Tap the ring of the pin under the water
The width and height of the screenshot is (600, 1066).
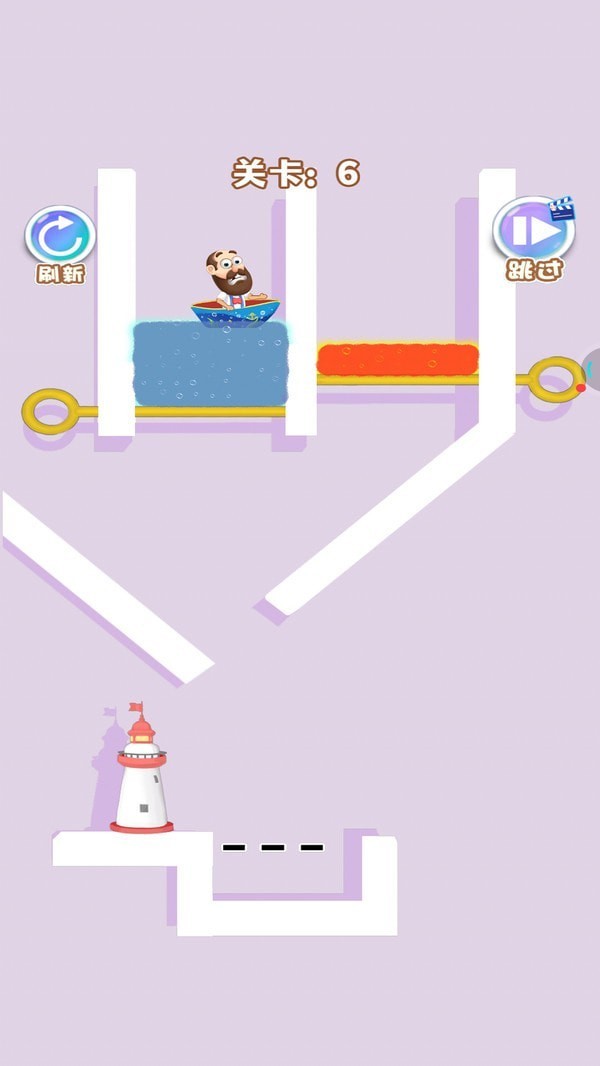pyautogui.click(x=50, y=411)
